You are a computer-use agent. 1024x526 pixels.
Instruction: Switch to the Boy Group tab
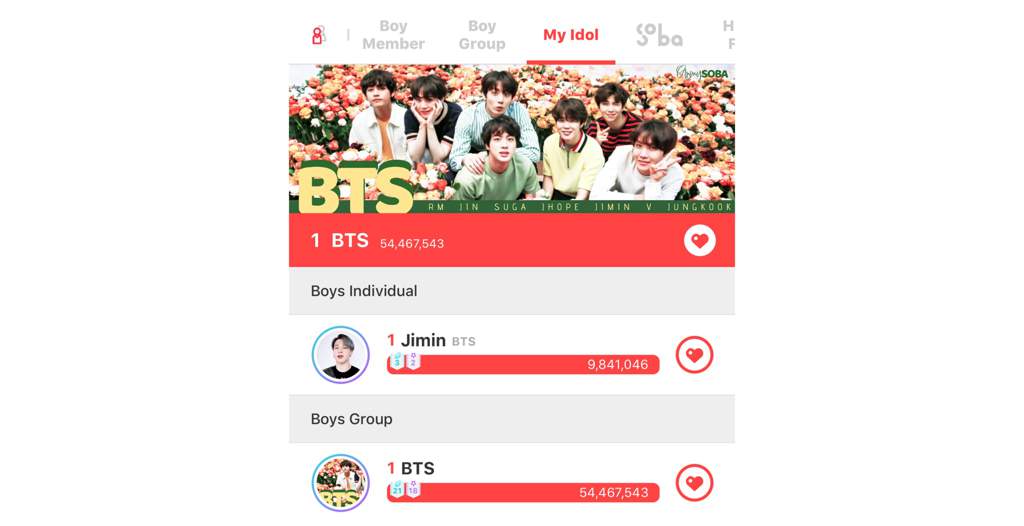(481, 35)
